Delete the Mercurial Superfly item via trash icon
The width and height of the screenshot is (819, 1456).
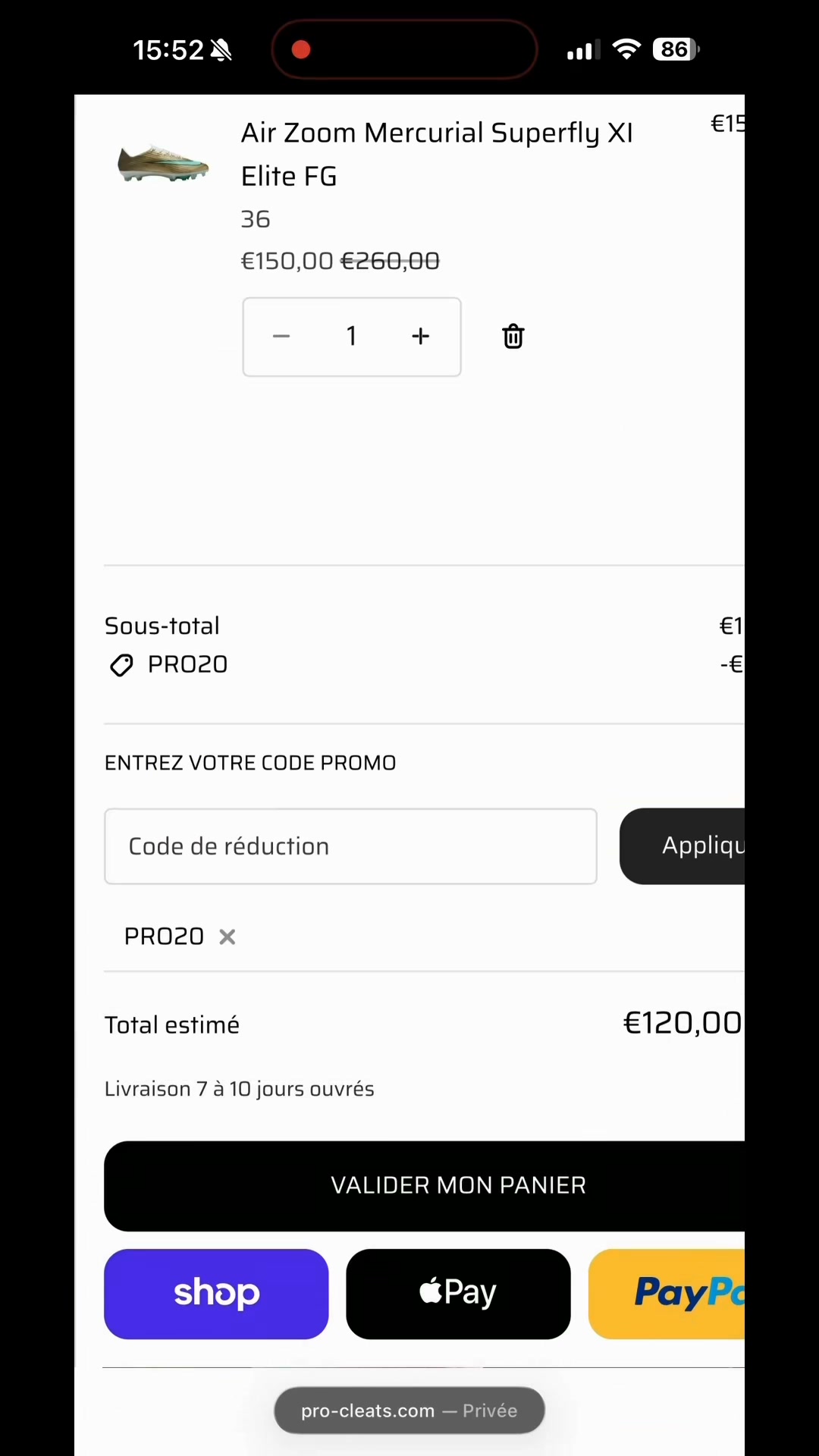(x=513, y=337)
